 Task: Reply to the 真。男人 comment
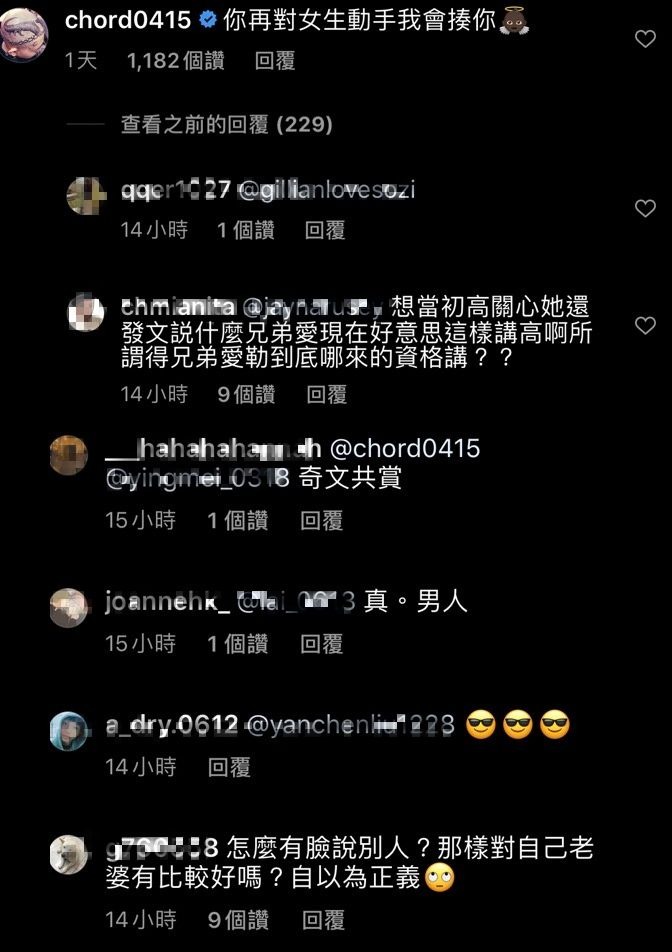[322, 643]
